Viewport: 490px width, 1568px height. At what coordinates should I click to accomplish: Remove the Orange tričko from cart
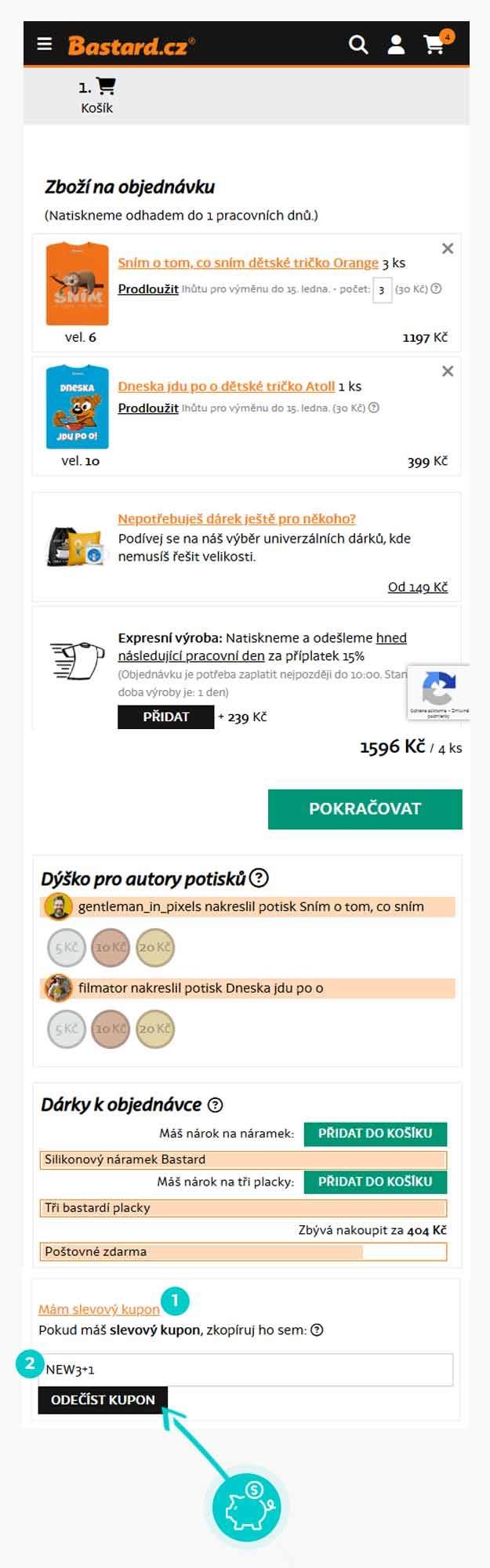point(448,249)
